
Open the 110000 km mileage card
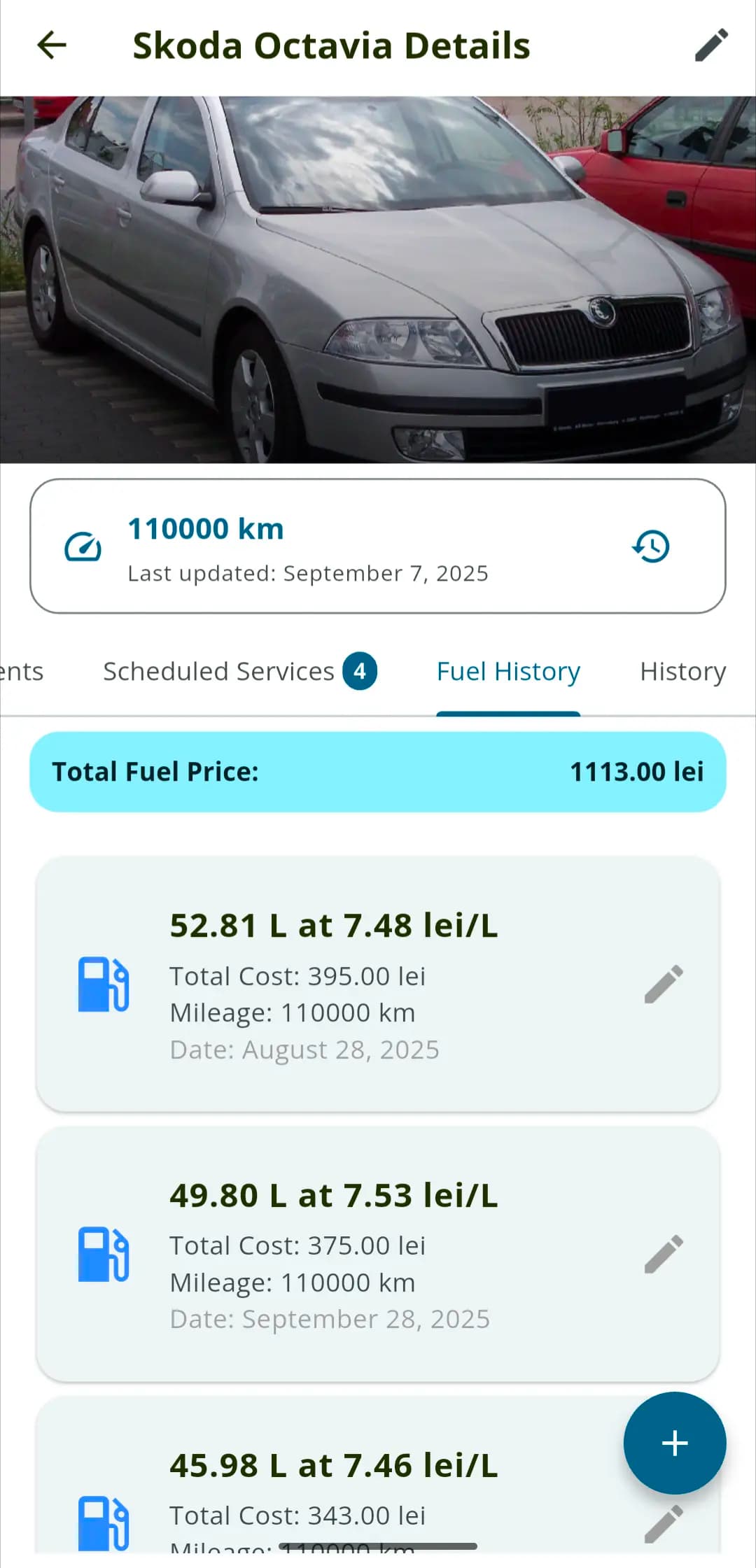tap(350, 546)
